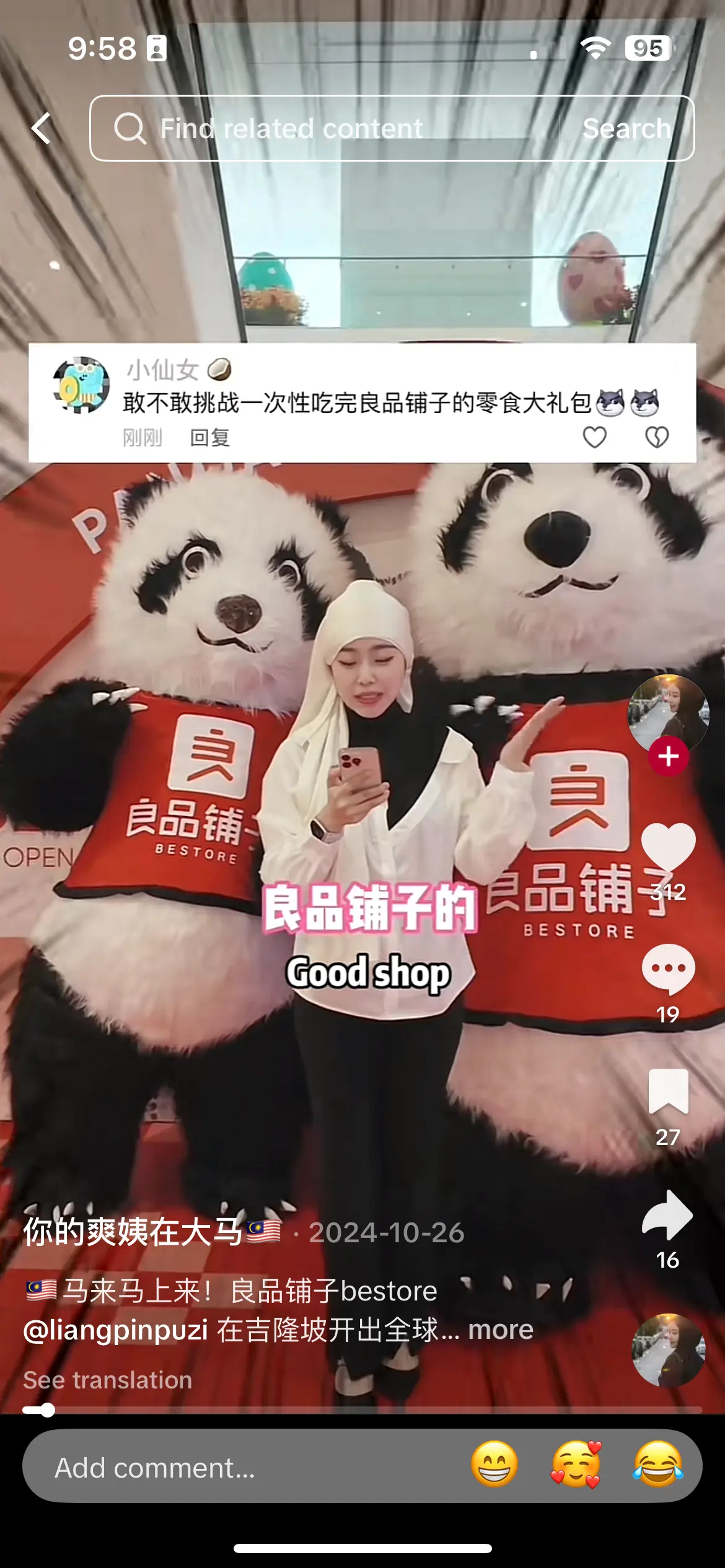The height and width of the screenshot is (1568, 725).
Task: Insert the tears of joy emoji
Action: click(x=657, y=1465)
